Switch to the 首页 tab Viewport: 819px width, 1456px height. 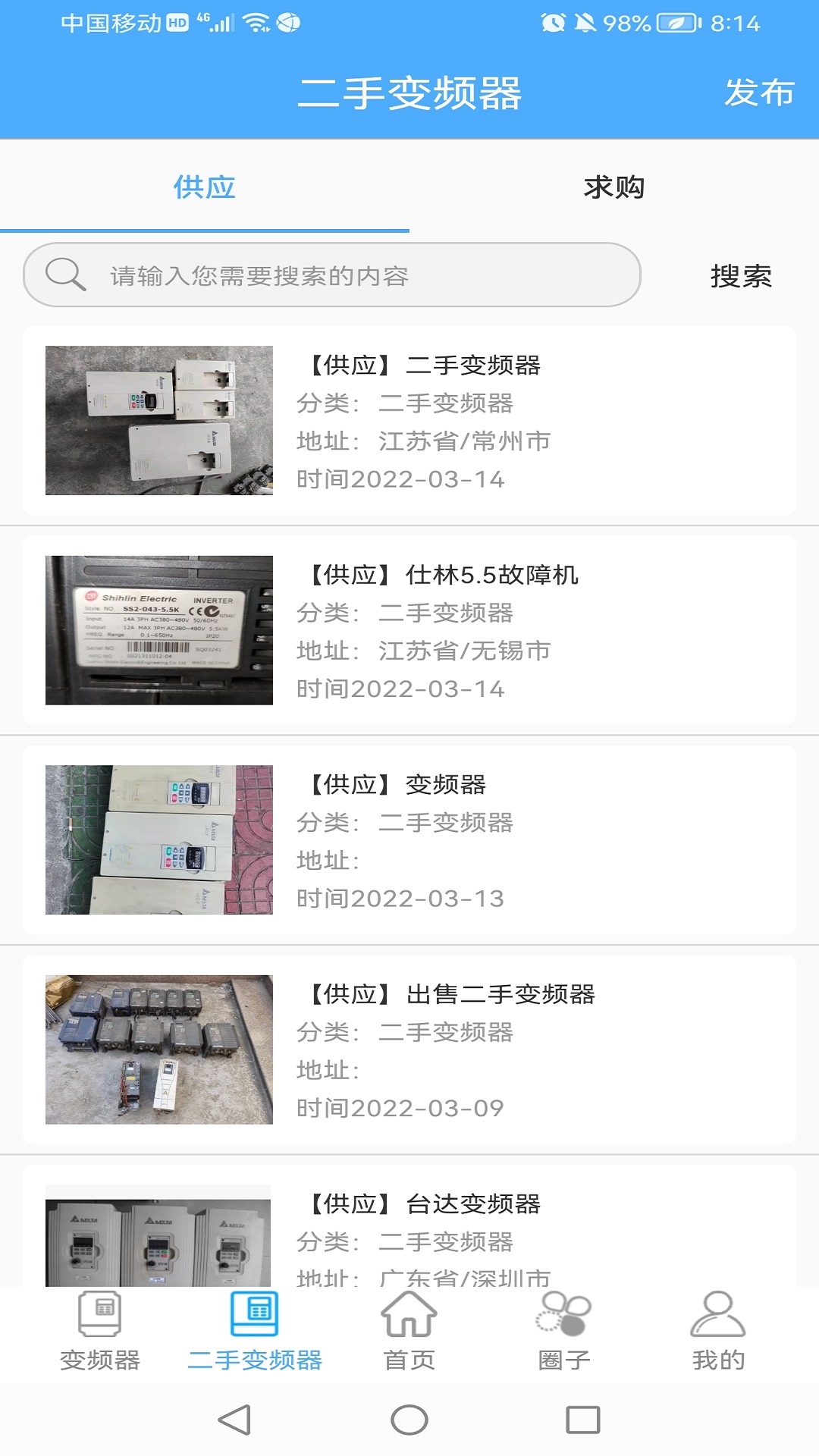(x=409, y=1332)
